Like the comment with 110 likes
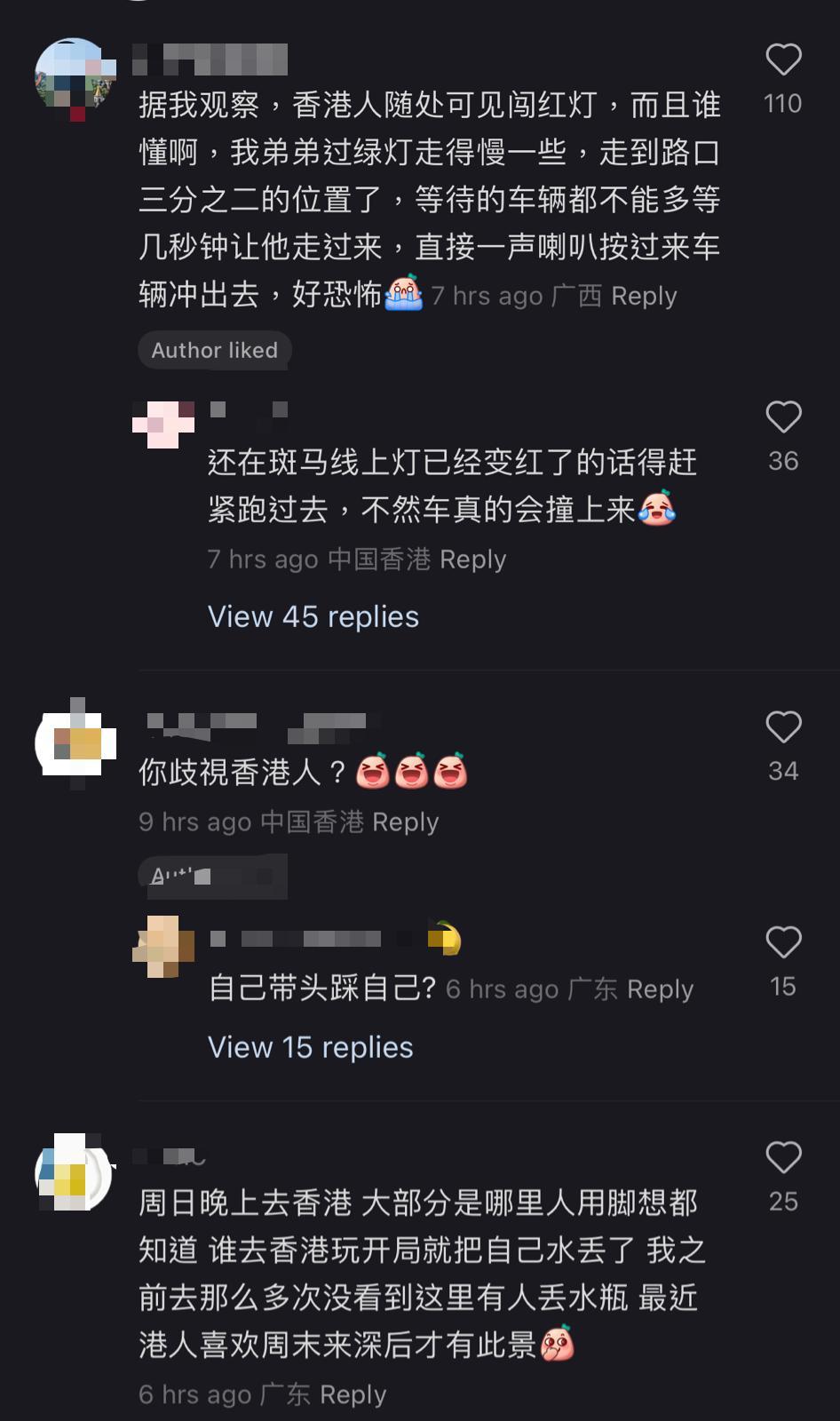This screenshot has width=840, height=1421. [783, 60]
